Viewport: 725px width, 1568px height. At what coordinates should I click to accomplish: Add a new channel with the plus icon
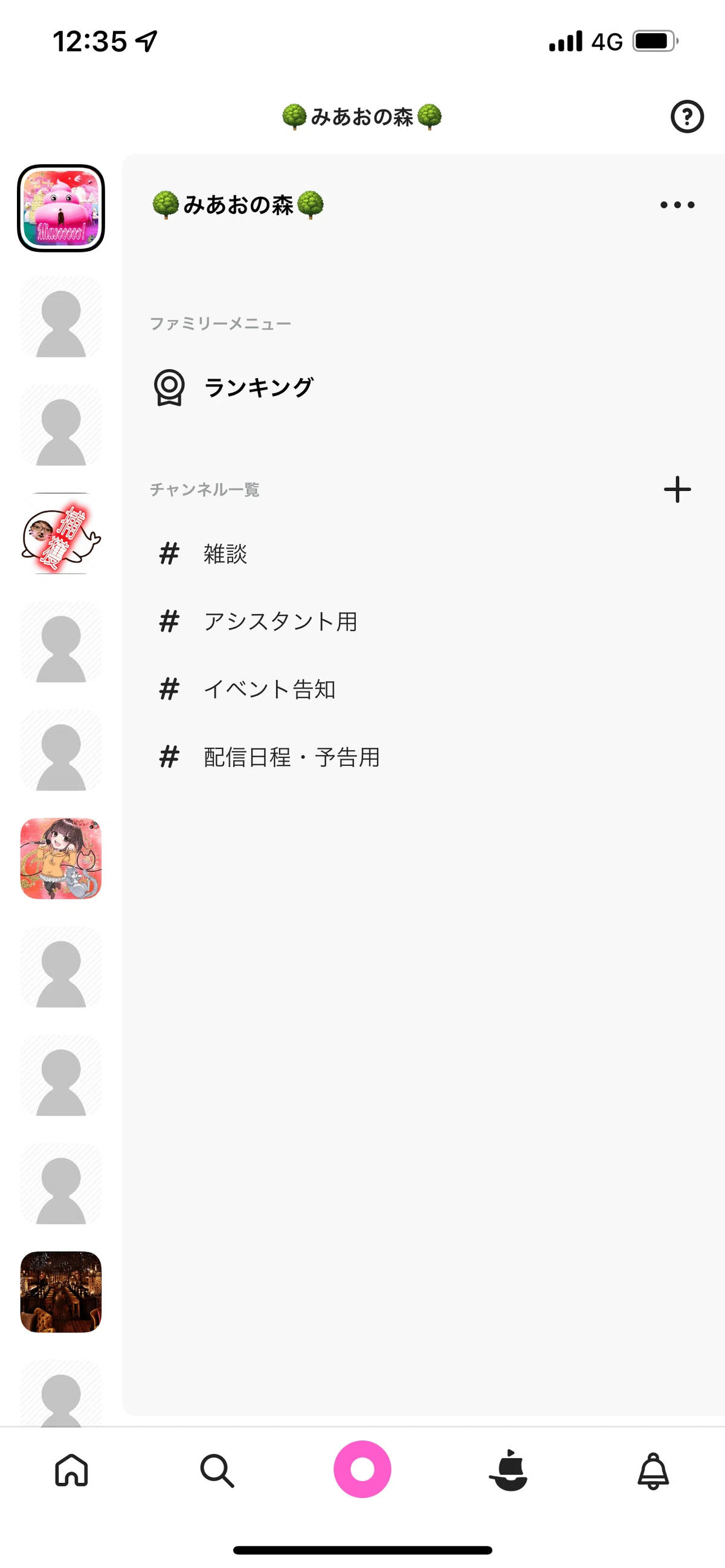(x=677, y=489)
